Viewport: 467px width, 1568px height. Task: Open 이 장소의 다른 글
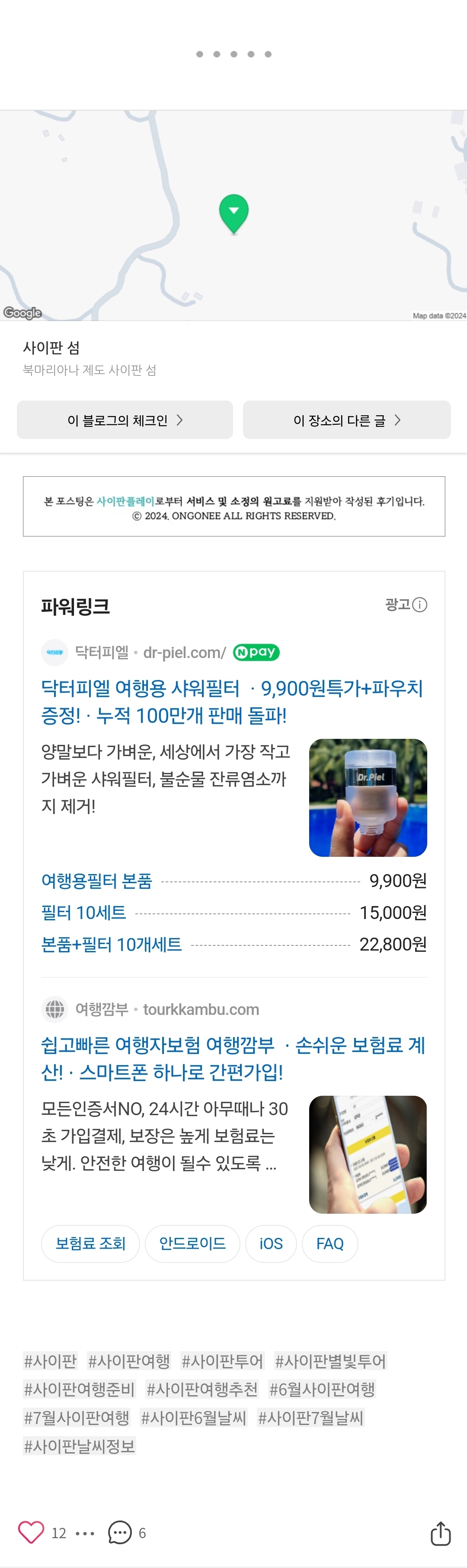point(346,420)
